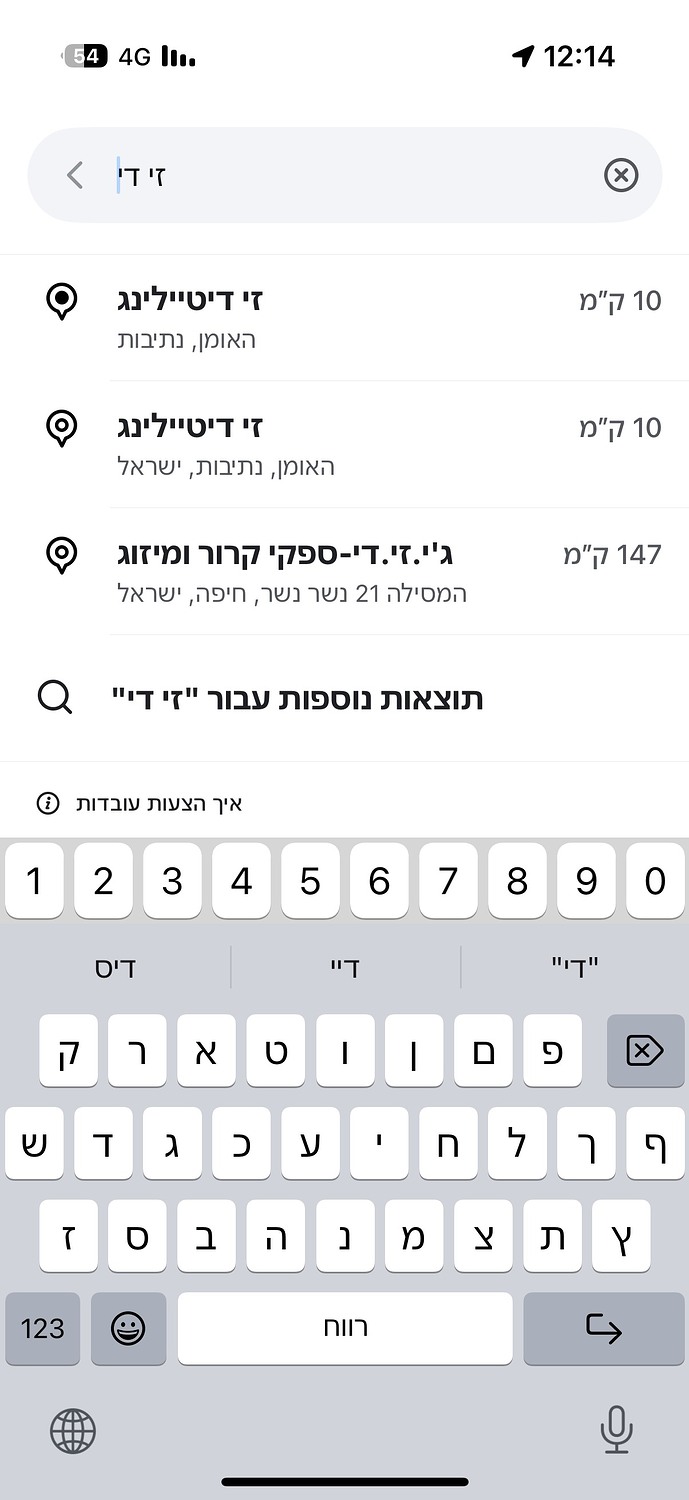Open זי דיטיילינג result with ישראל address

click(350, 444)
